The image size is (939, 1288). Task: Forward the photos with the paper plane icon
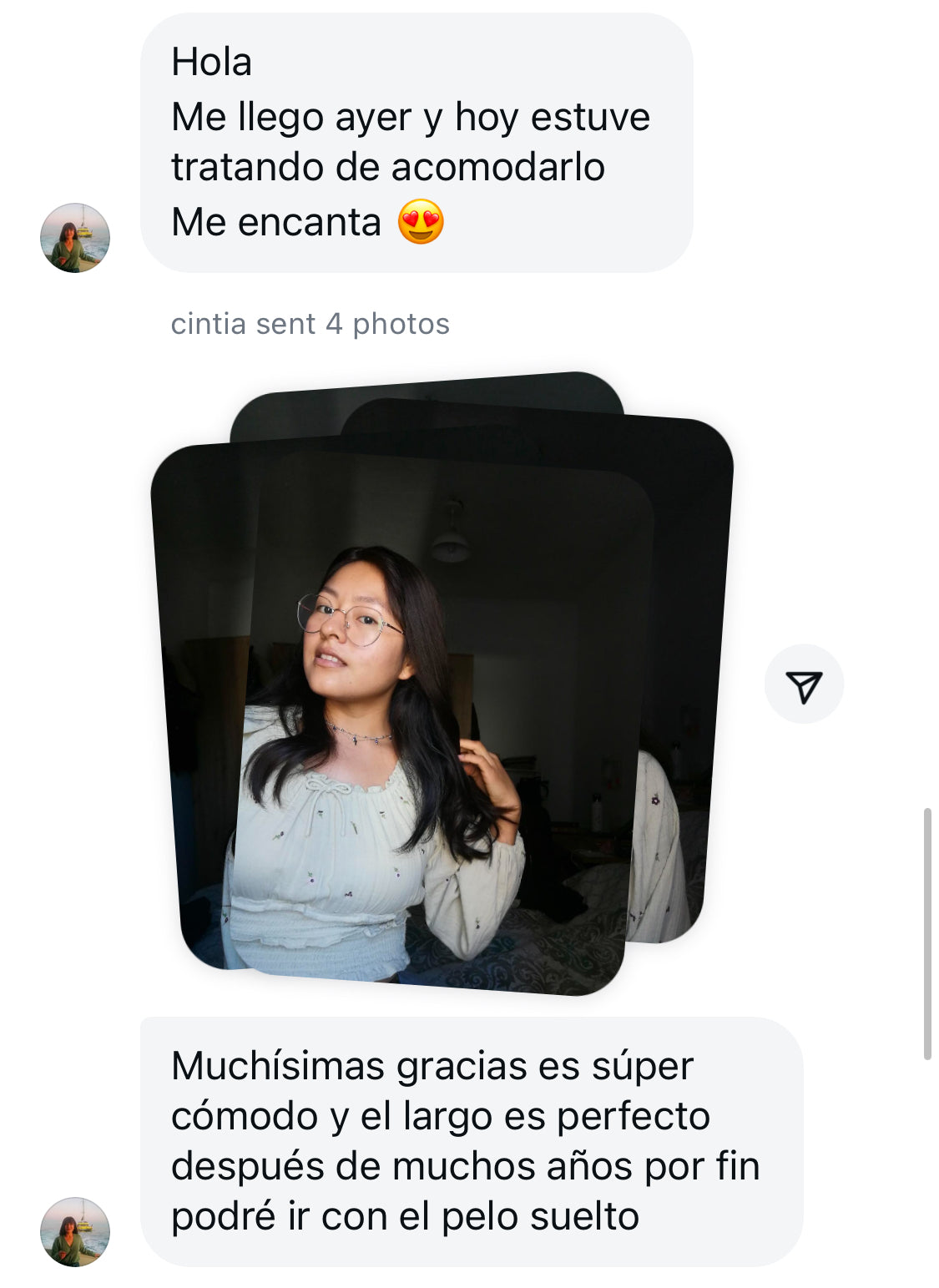coord(804,684)
